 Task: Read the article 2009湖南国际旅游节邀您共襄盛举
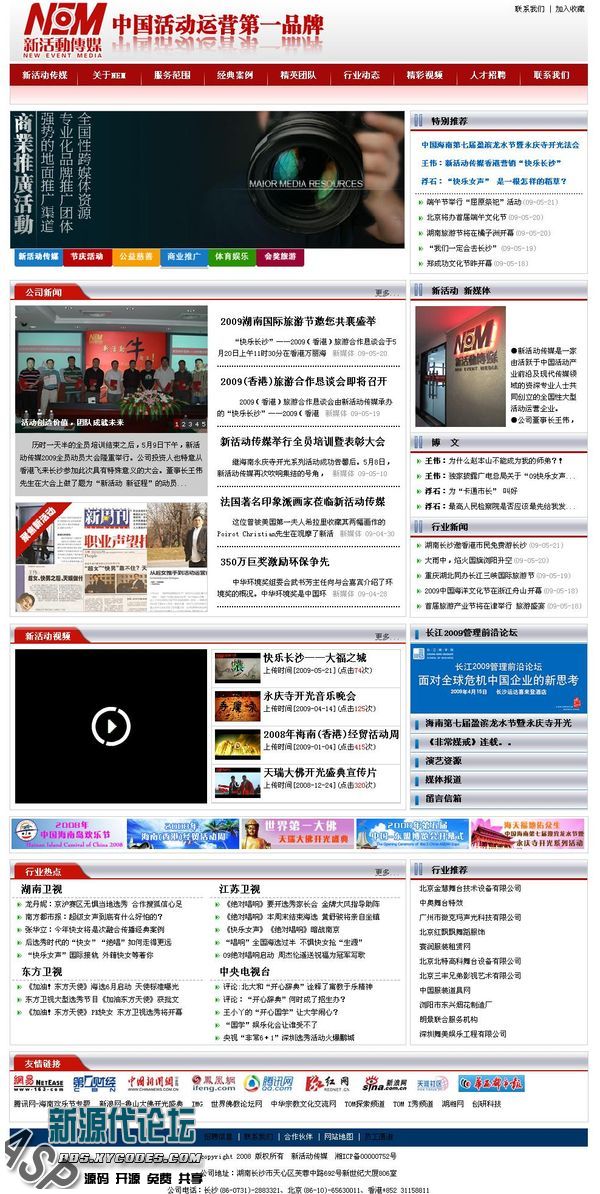297,322
